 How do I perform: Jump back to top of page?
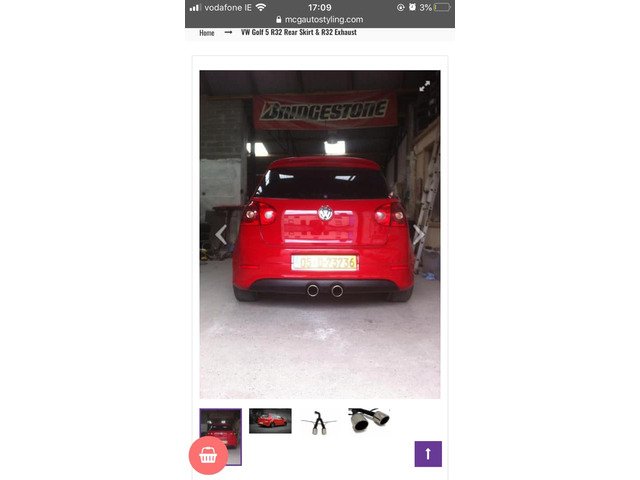click(x=428, y=454)
